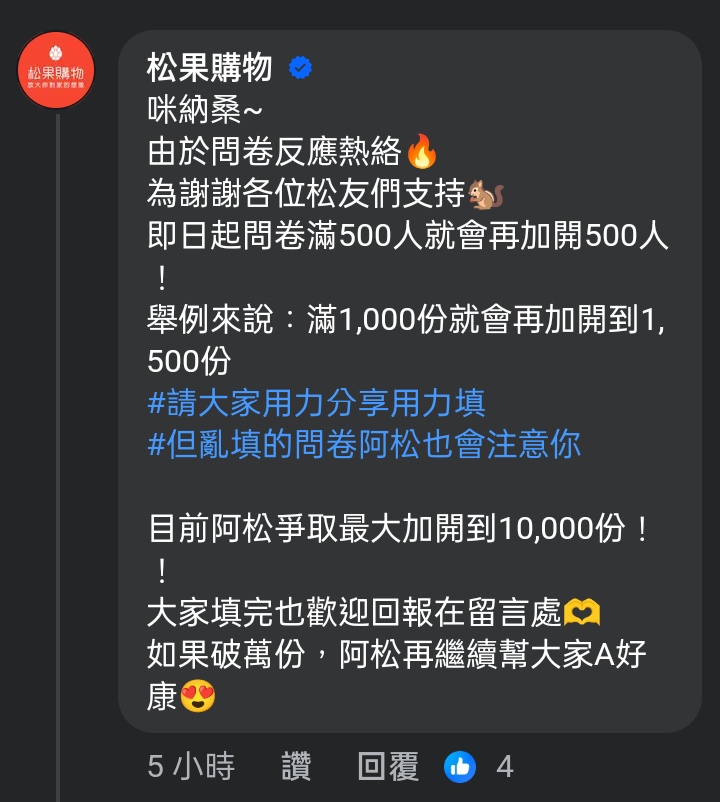Like the comment with 讚
Image resolution: width=720 pixels, height=802 pixels.
pyautogui.click(x=296, y=767)
